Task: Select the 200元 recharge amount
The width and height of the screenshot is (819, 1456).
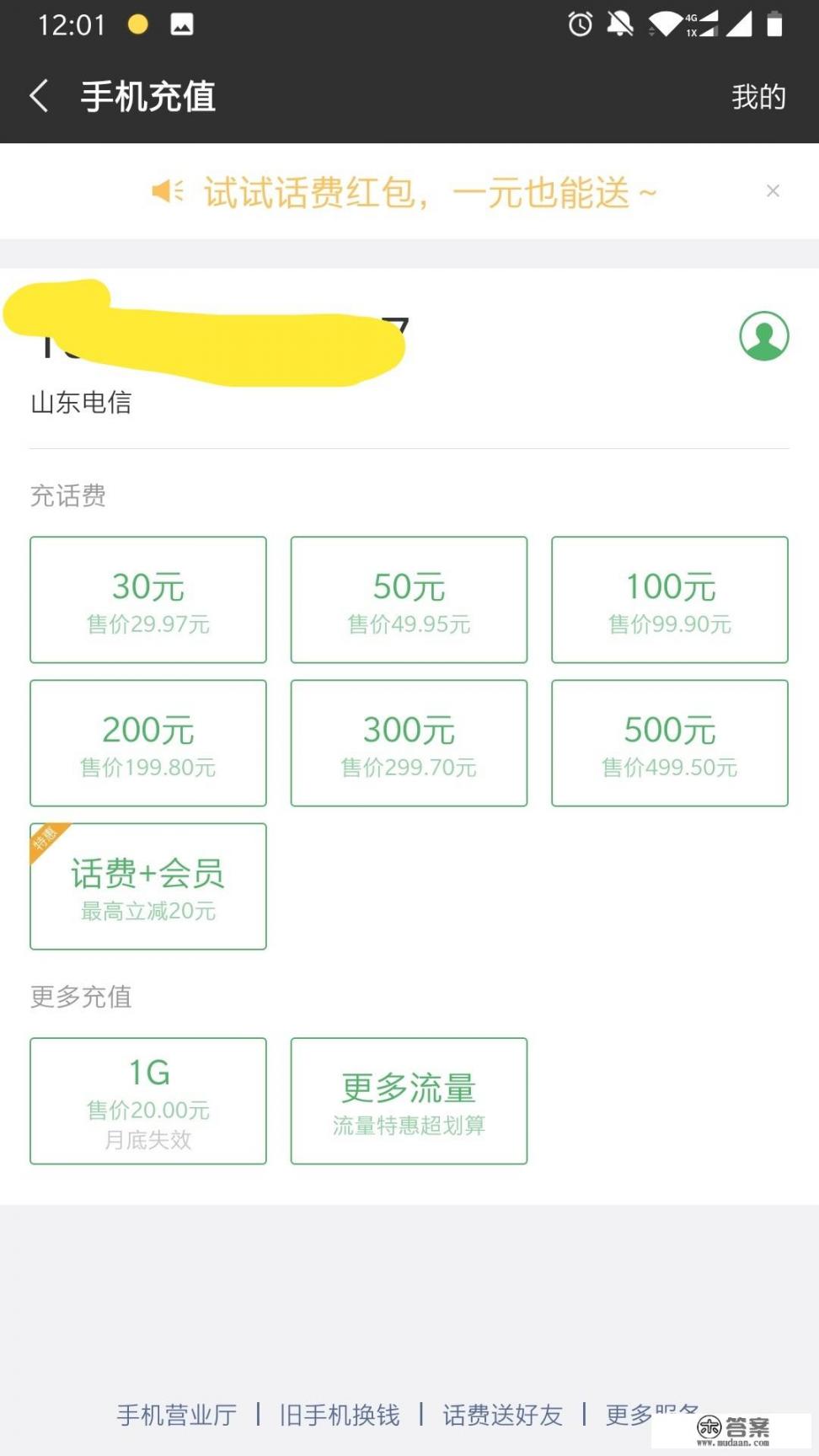Action: coord(147,742)
